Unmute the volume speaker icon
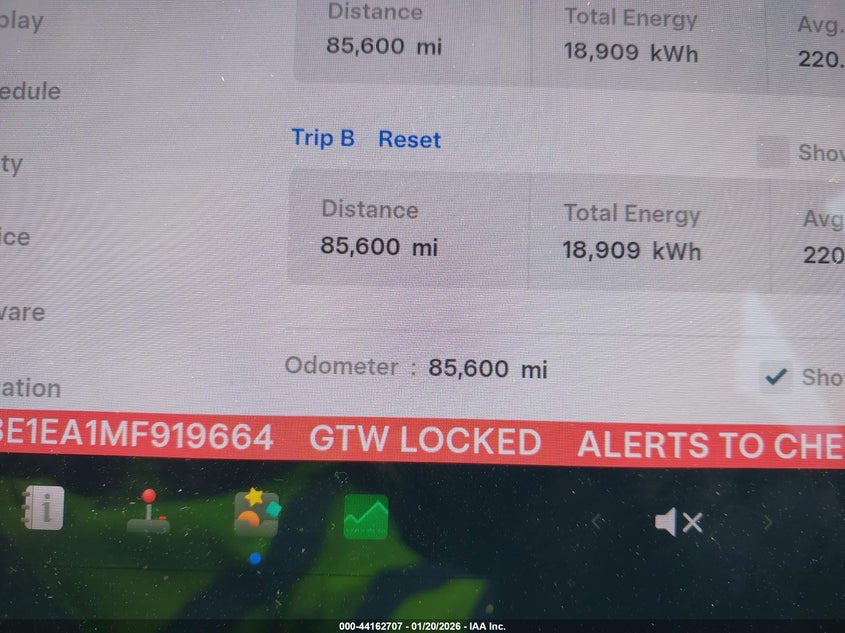This screenshot has height=633, width=845. pyautogui.click(x=678, y=522)
